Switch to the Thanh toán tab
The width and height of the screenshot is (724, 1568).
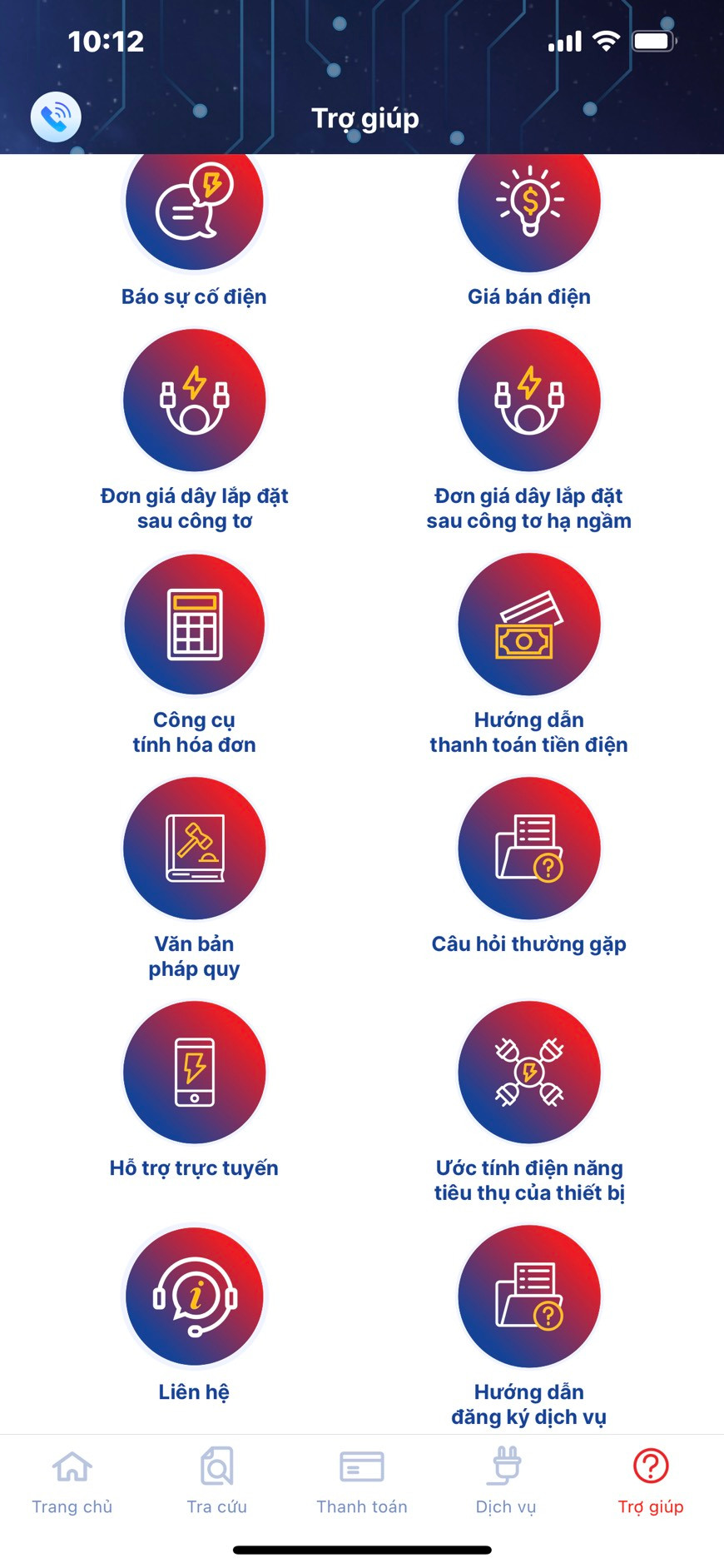click(x=362, y=1482)
